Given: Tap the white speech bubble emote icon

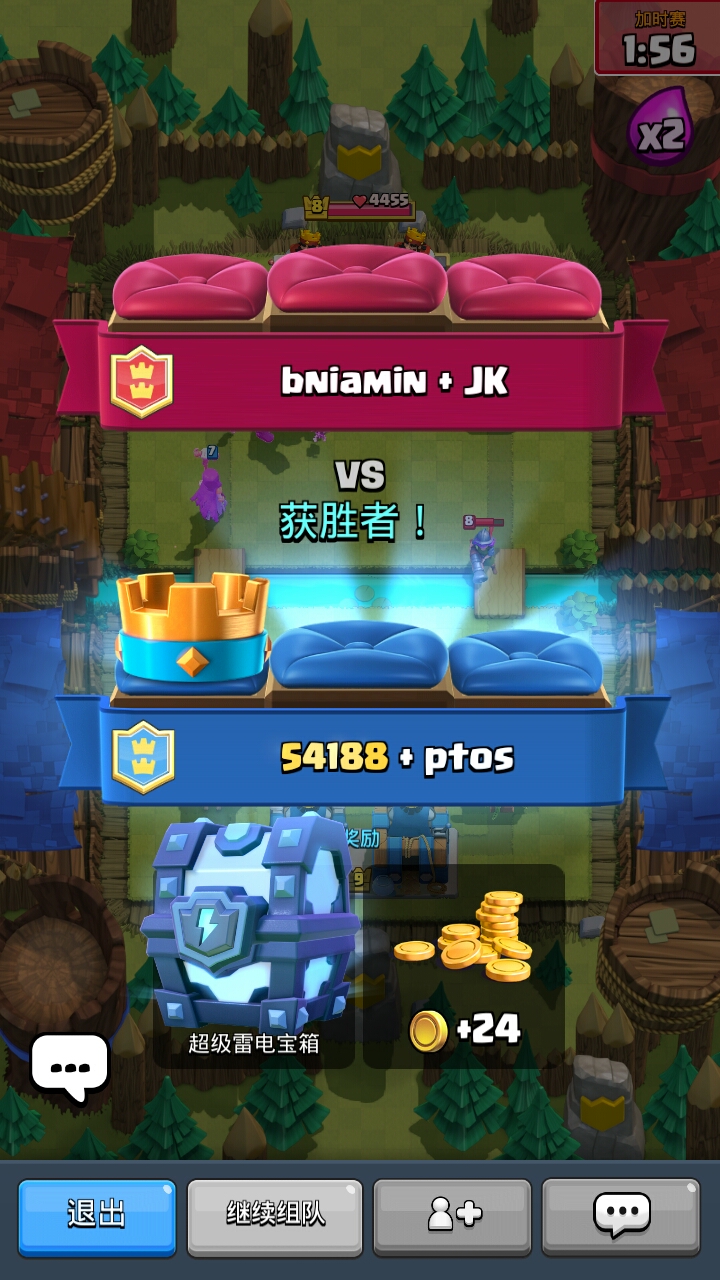Looking at the screenshot, I should 69,1067.
